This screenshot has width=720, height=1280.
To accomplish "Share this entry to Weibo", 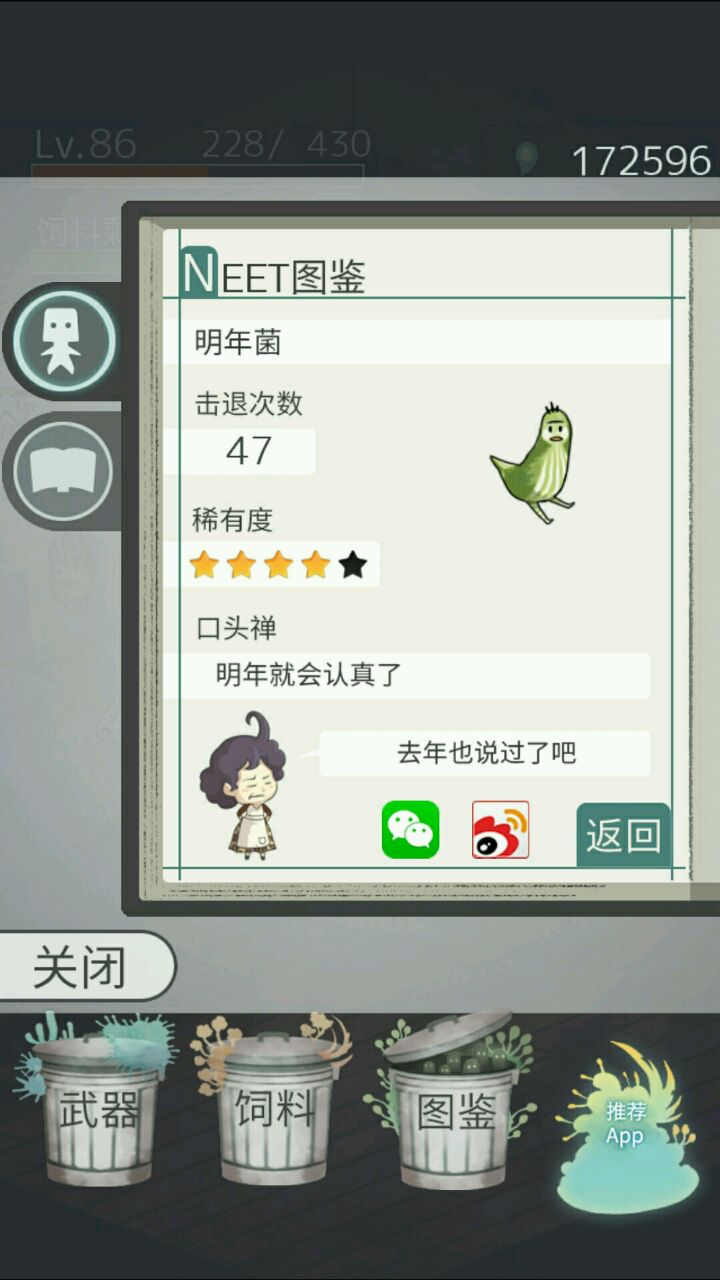I will coord(500,829).
